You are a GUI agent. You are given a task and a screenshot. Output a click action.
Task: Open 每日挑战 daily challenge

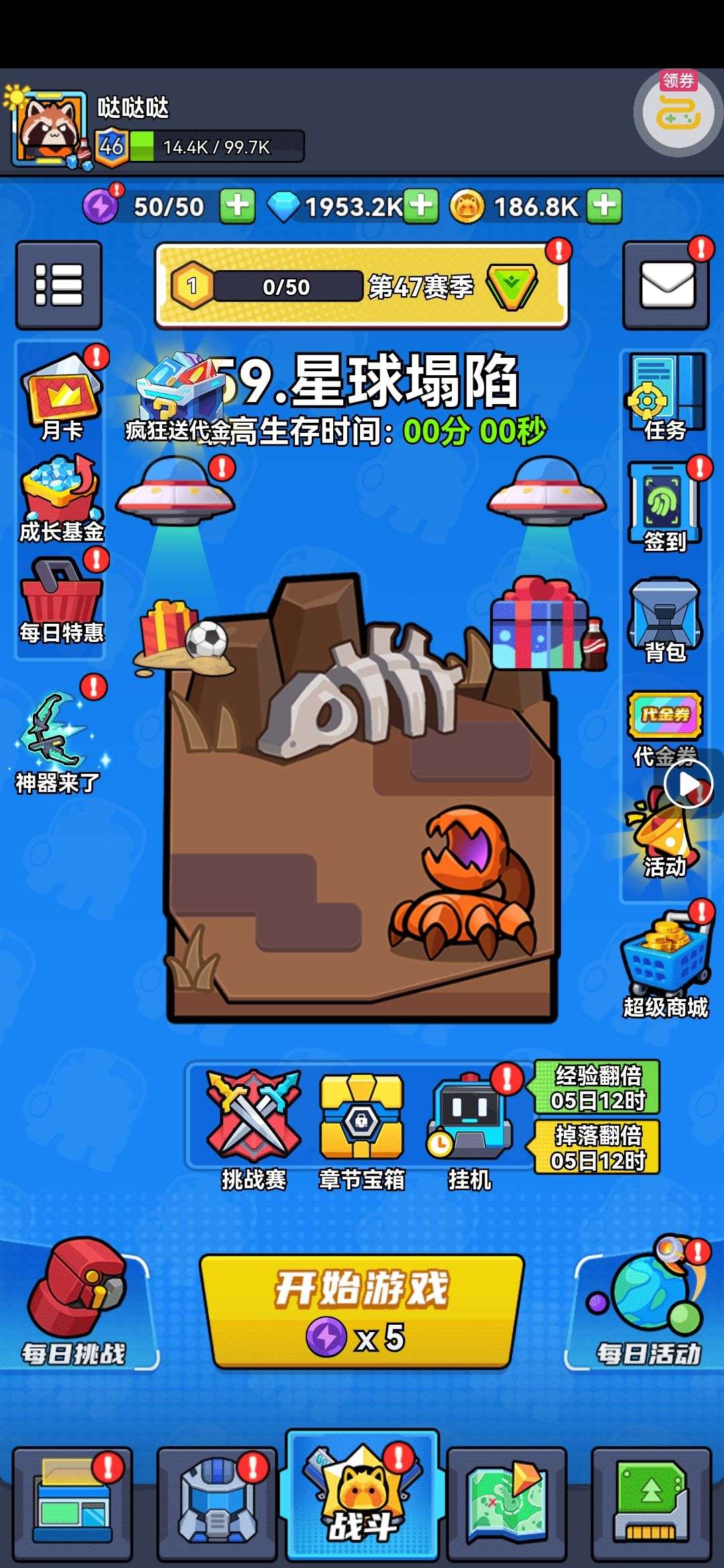[75, 1303]
